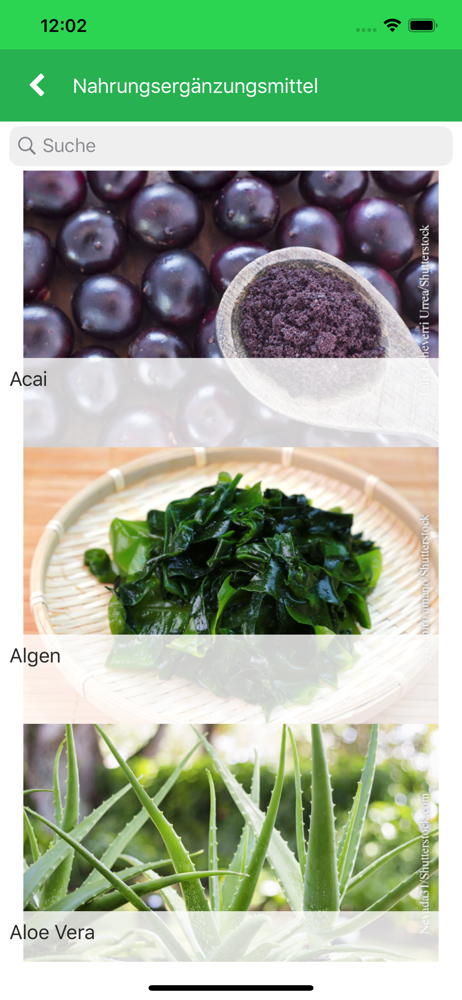Tap the Suche search field
This screenshot has width=462, height=1000.
click(x=231, y=146)
